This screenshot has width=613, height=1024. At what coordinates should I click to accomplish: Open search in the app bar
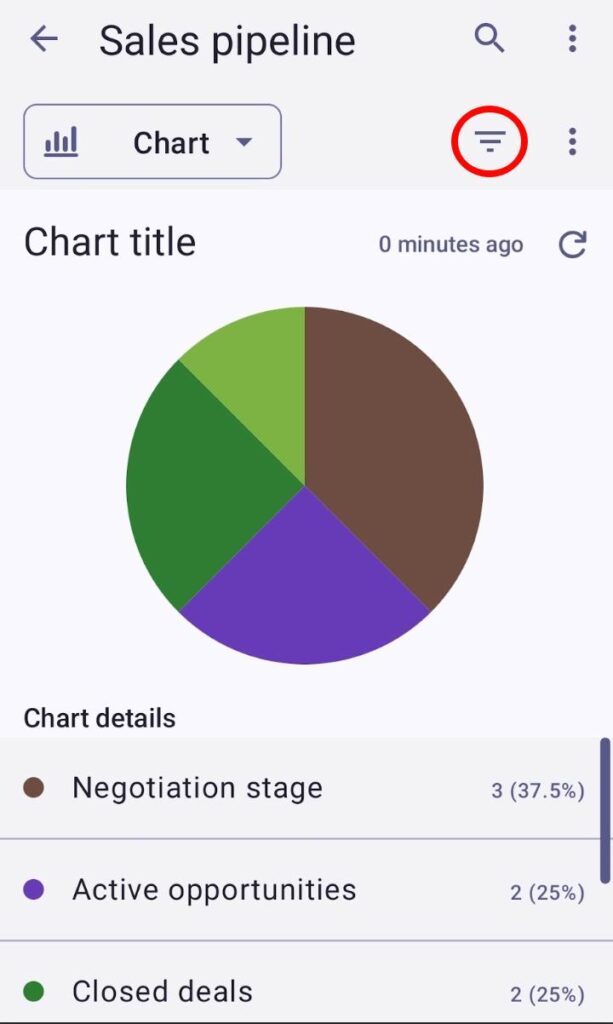[x=489, y=40]
